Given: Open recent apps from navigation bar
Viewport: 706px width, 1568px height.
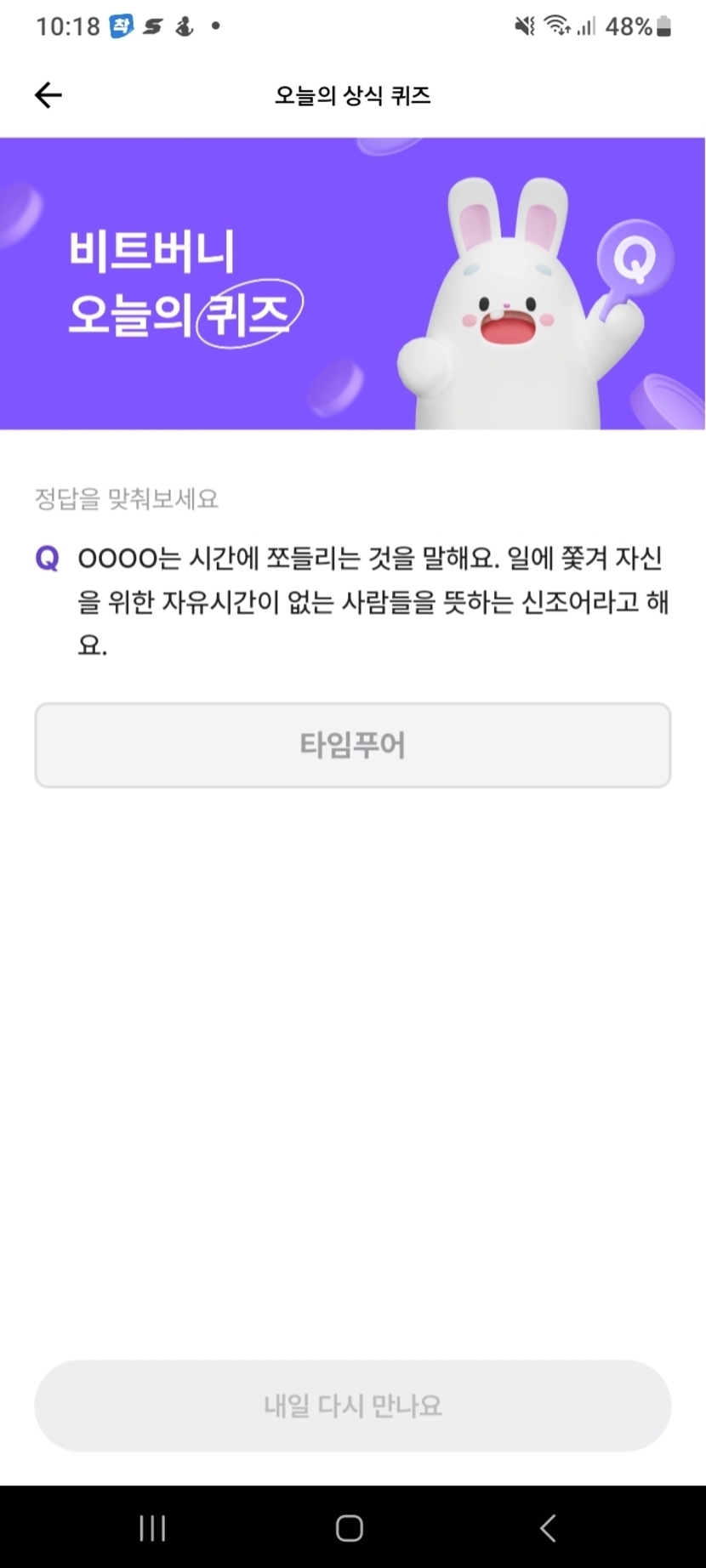Looking at the screenshot, I should click(x=152, y=1528).
